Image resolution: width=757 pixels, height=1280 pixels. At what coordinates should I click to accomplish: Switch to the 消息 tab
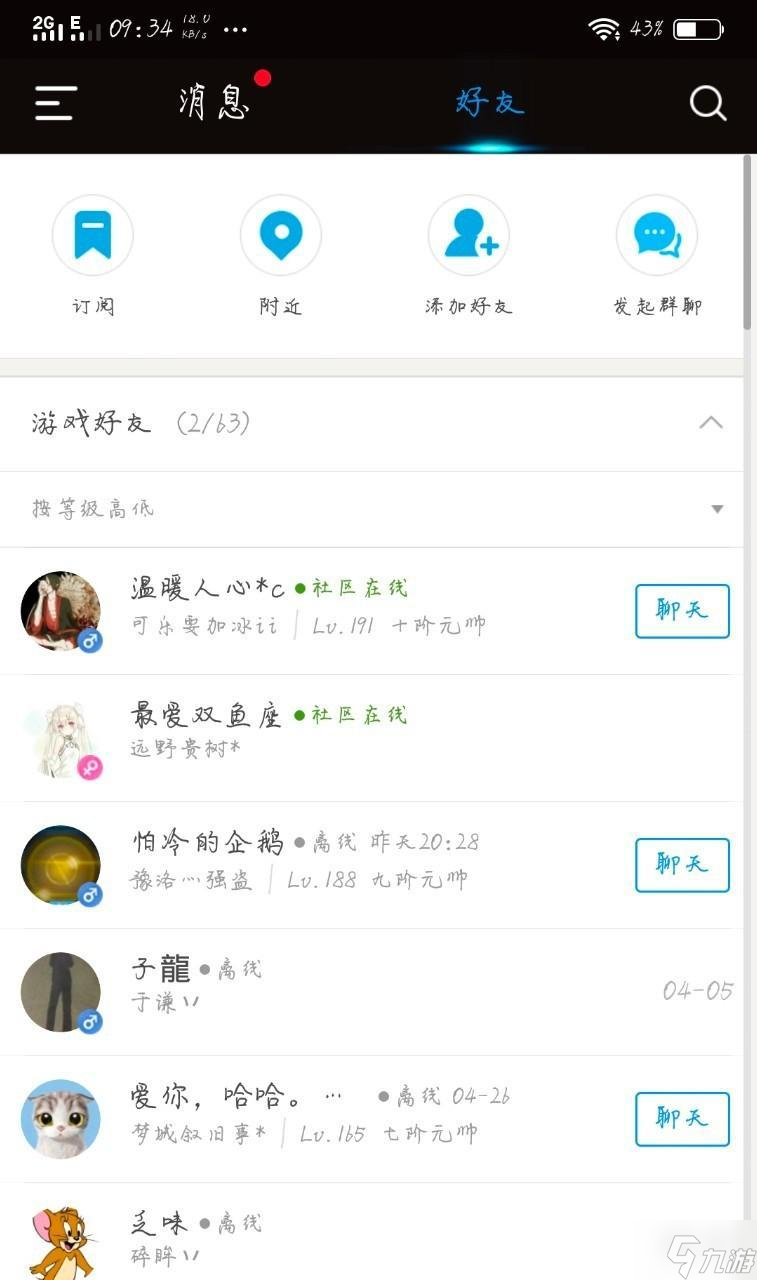click(214, 102)
